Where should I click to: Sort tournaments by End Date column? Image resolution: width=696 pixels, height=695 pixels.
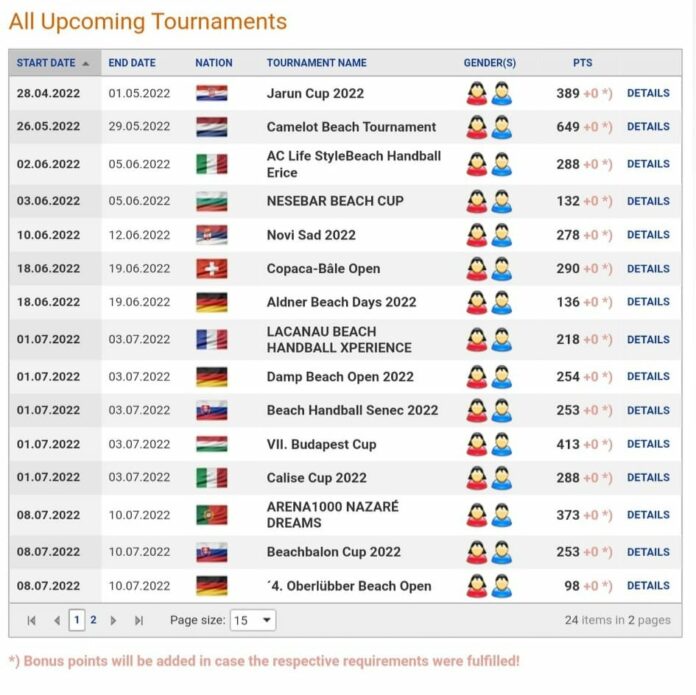point(132,63)
